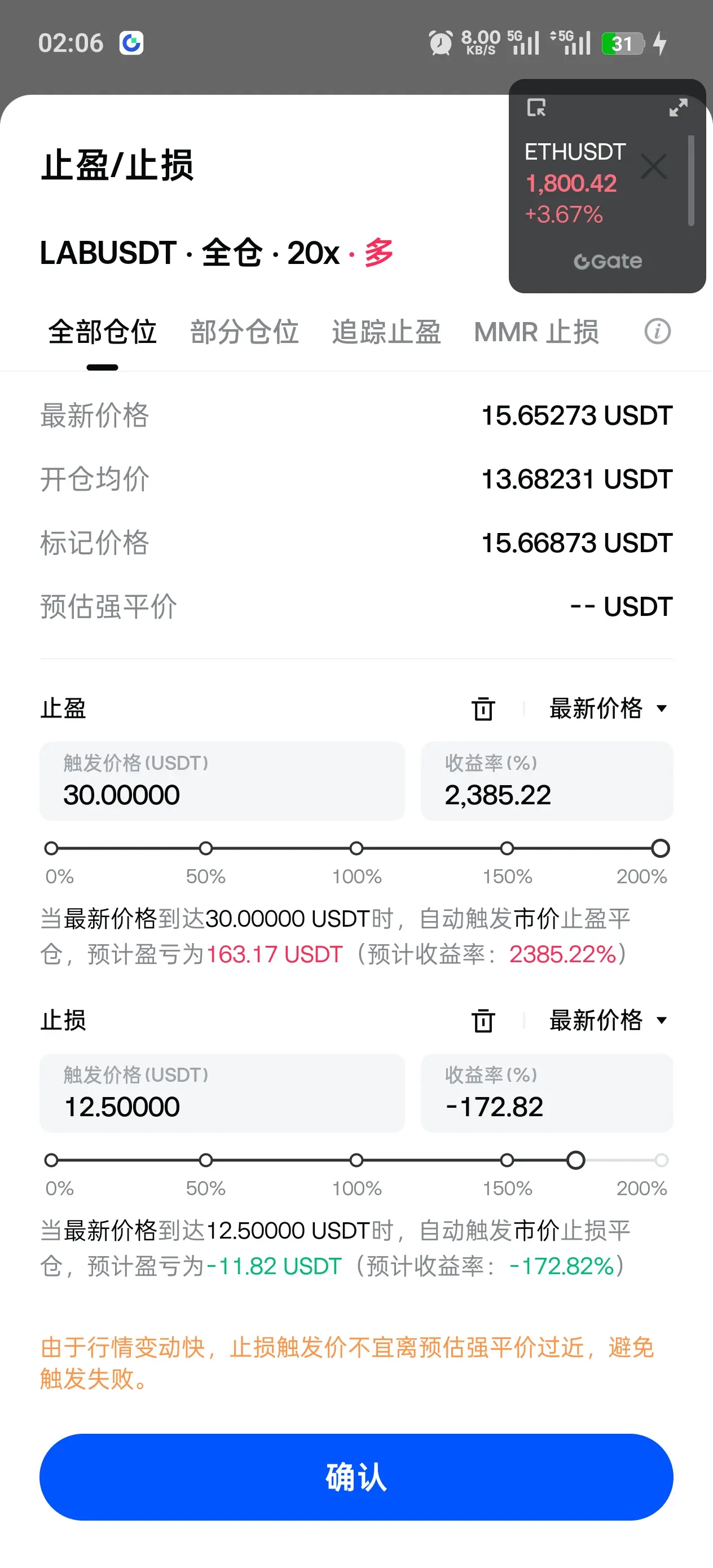
Task: Select the 全部仓位 tab
Action: click(102, 332)
